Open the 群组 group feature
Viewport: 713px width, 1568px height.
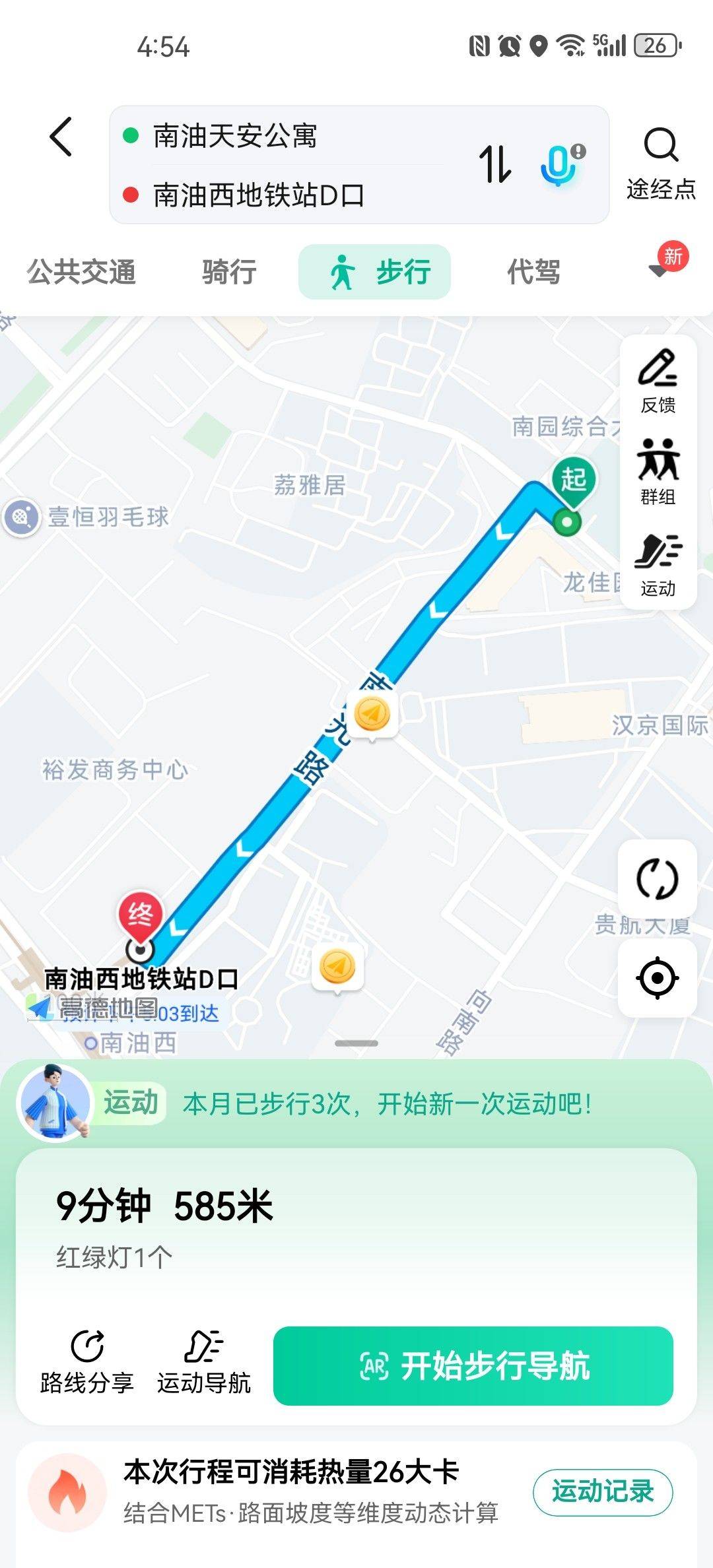point(658,472)
